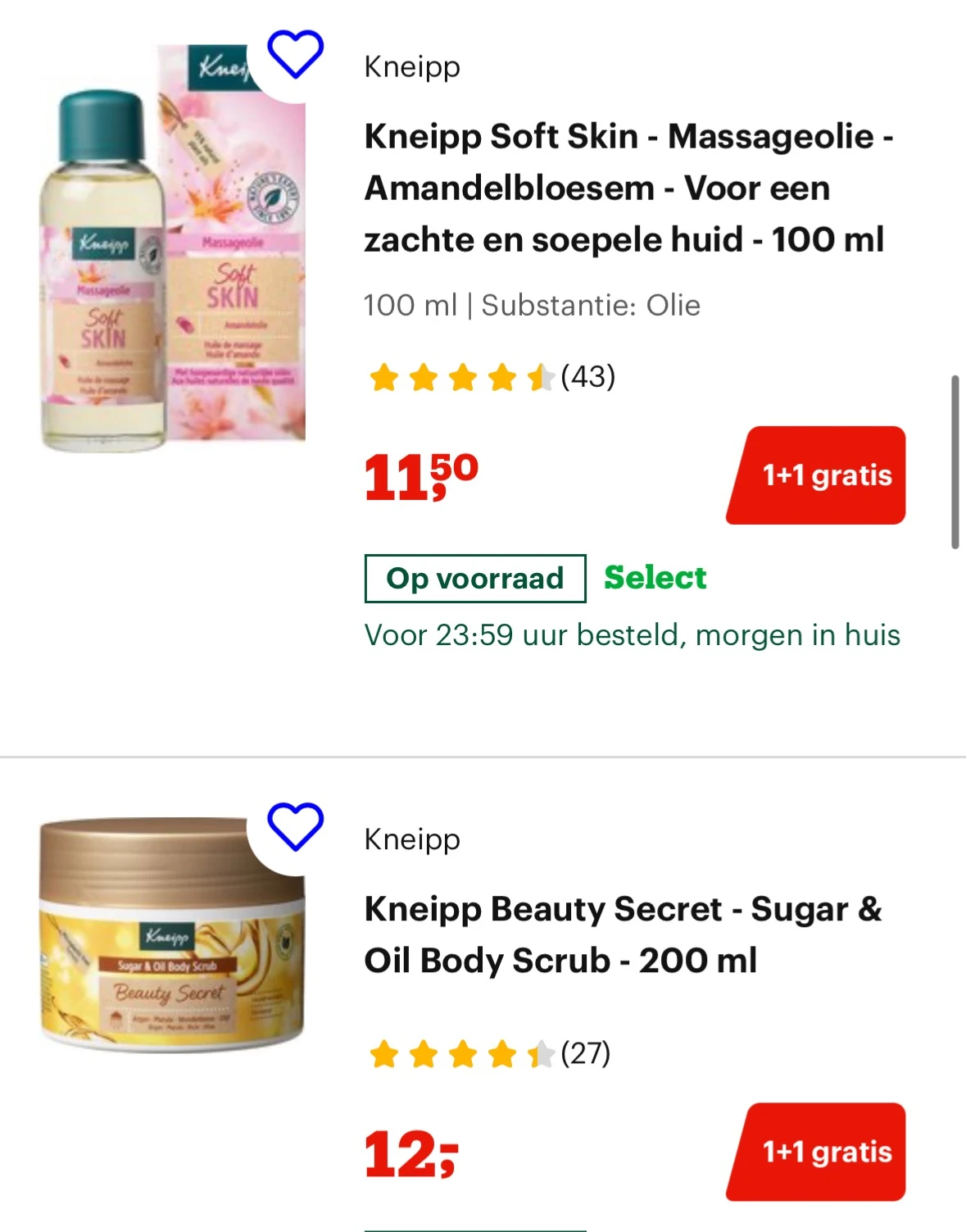Click the star rating of the Sugar & Oil scrub

click(459, 1053)
